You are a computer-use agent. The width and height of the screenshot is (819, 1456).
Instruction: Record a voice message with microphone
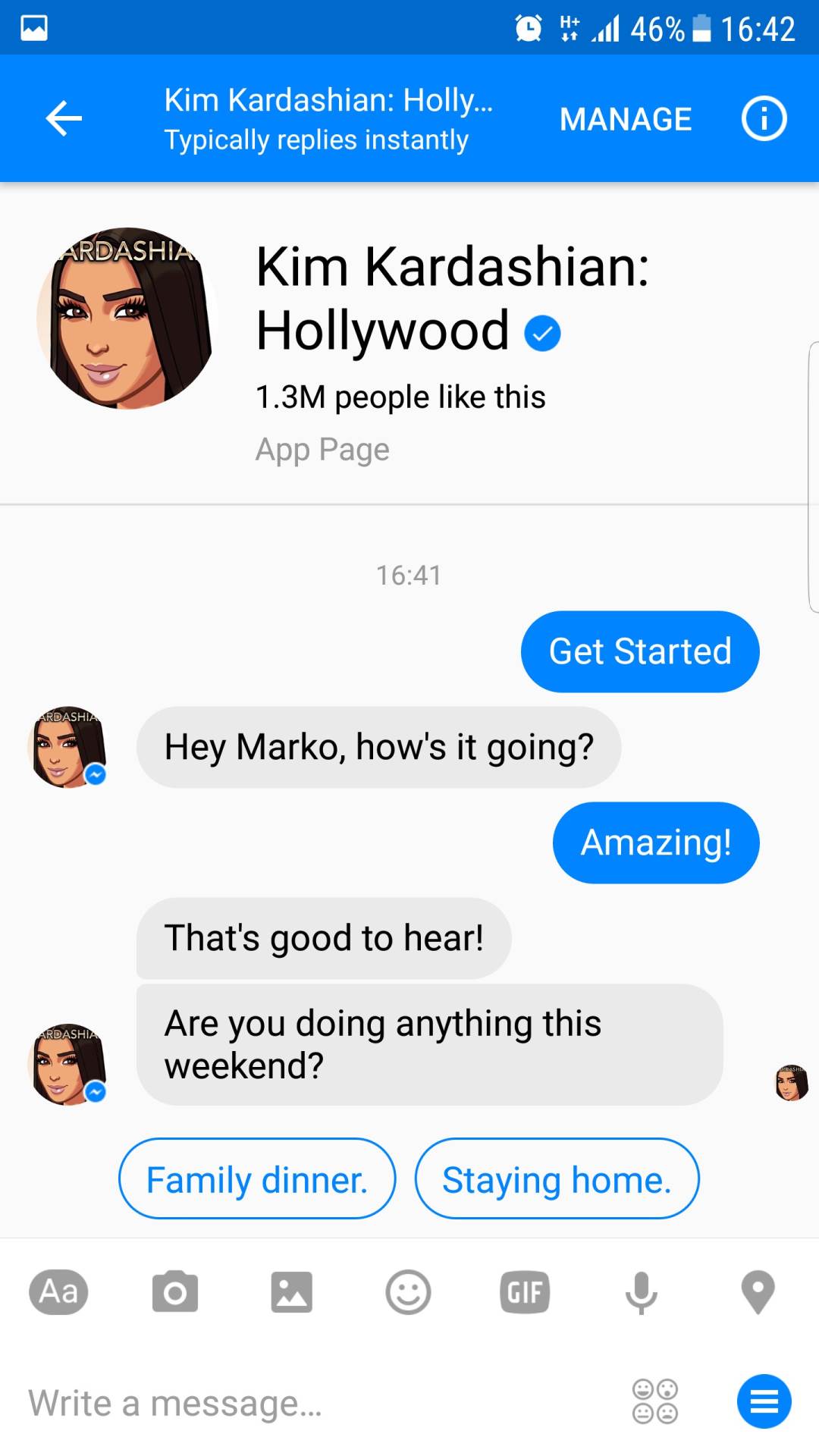(642, 1291)
